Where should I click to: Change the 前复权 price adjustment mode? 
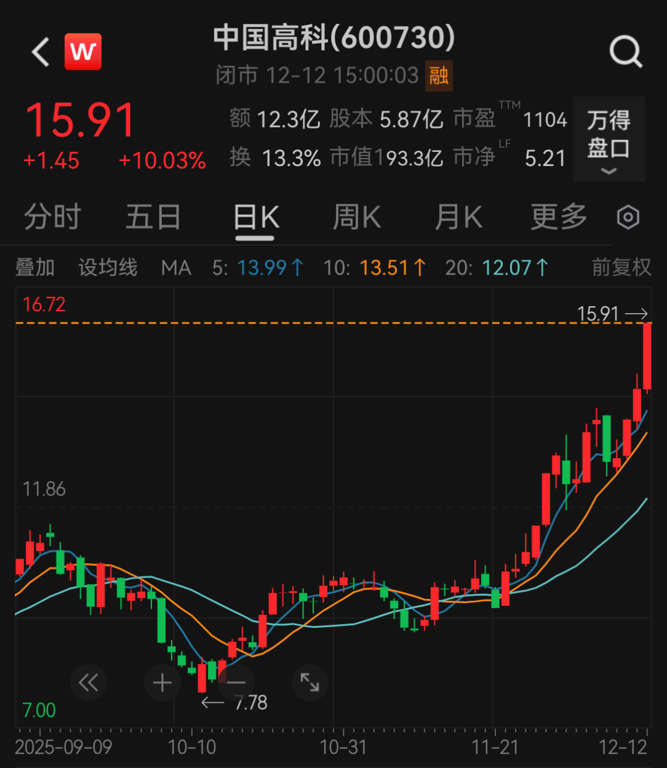[621, 267]
